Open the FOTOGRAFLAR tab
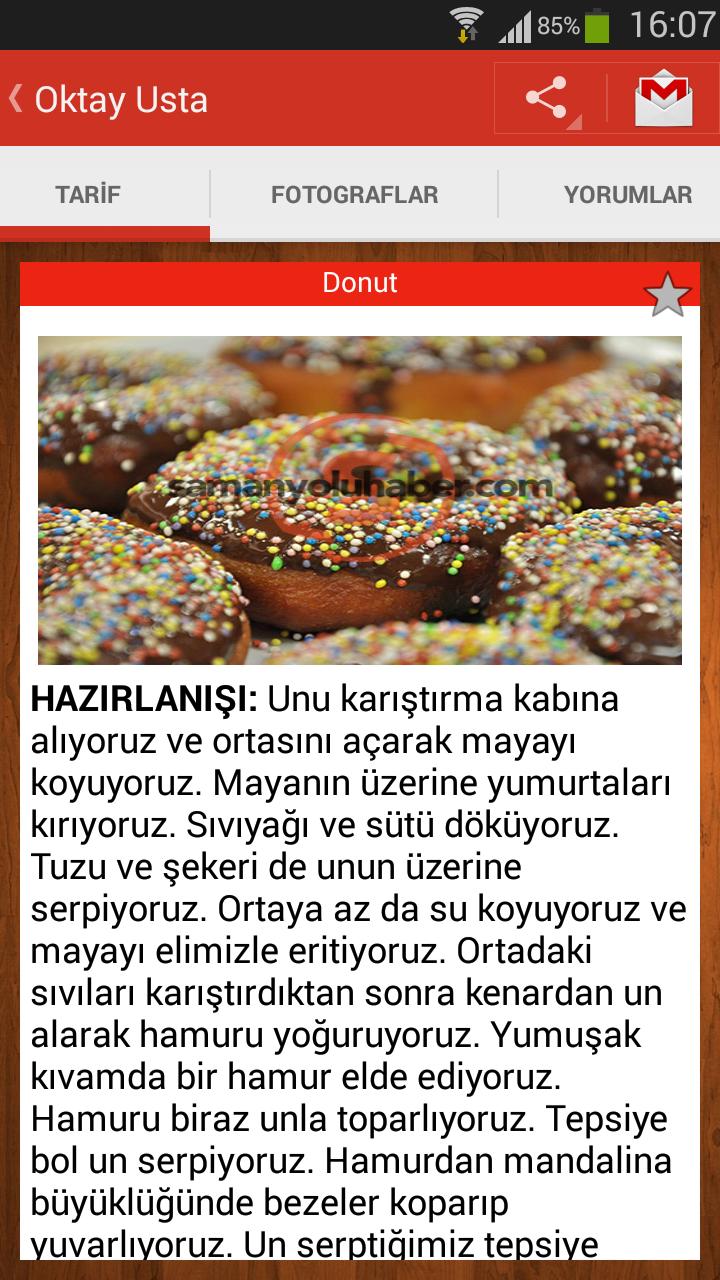The width and height of the screenshot is (720, 1280). point(354,194)
